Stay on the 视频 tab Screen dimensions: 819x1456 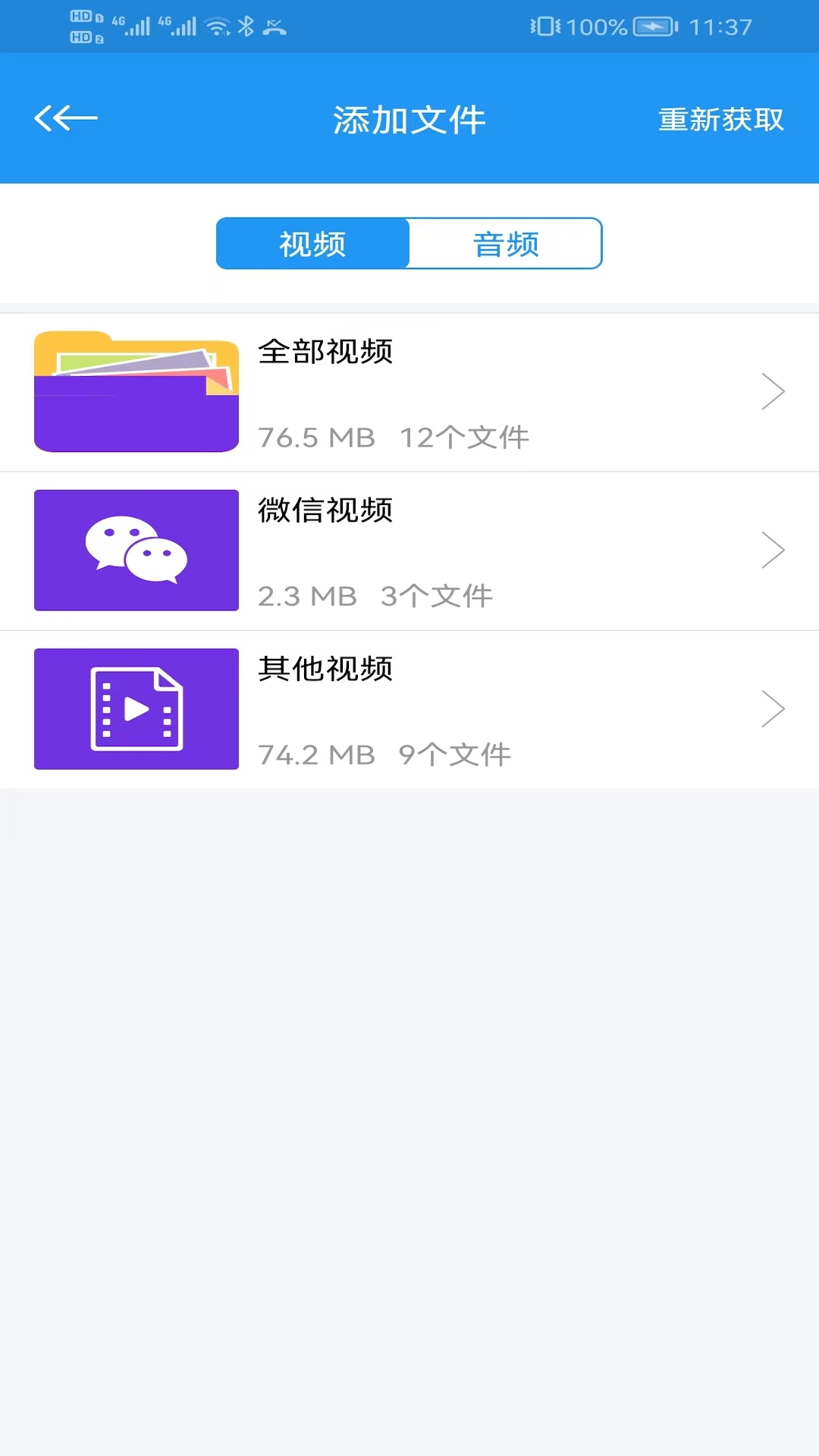point(312,243)
